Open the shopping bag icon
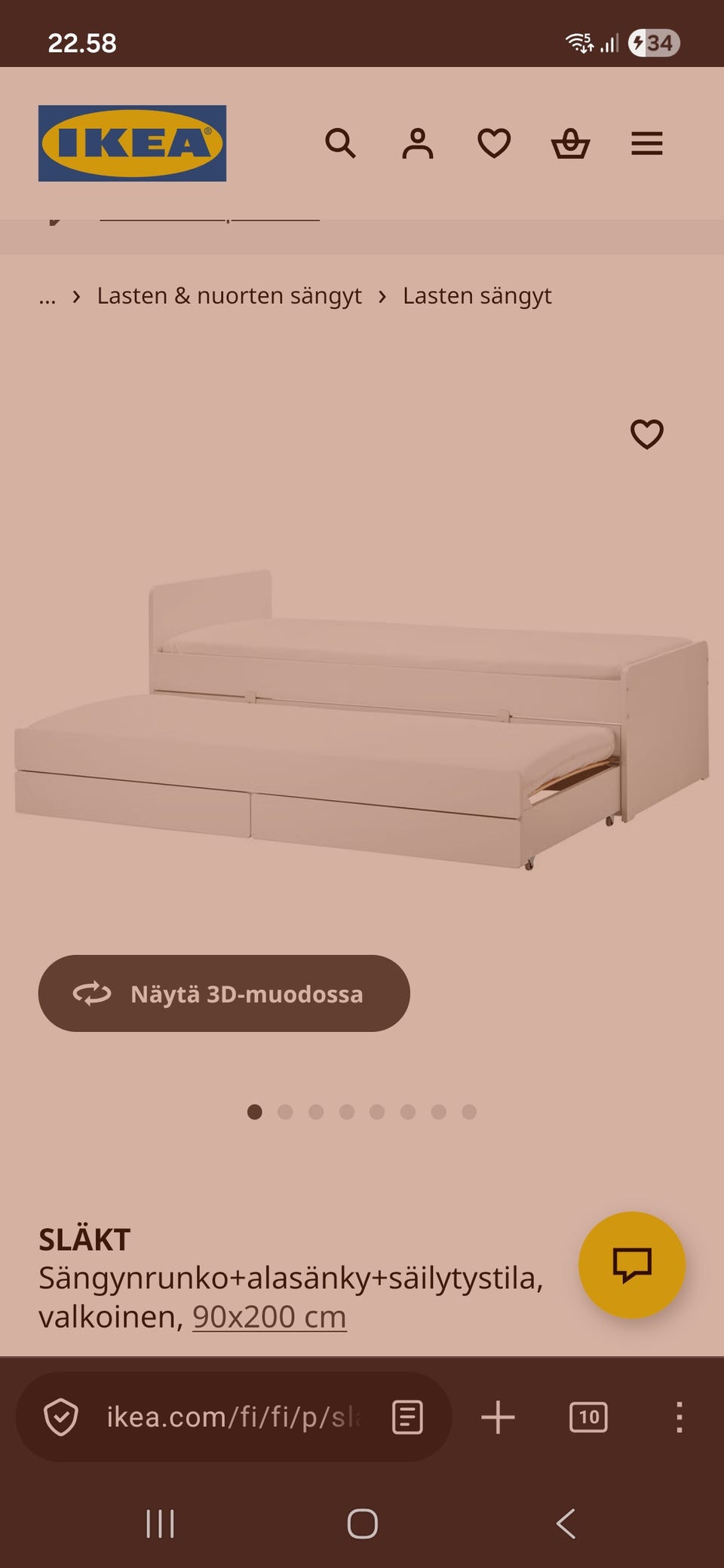The image size is (724, 1568). coord(571,144)
